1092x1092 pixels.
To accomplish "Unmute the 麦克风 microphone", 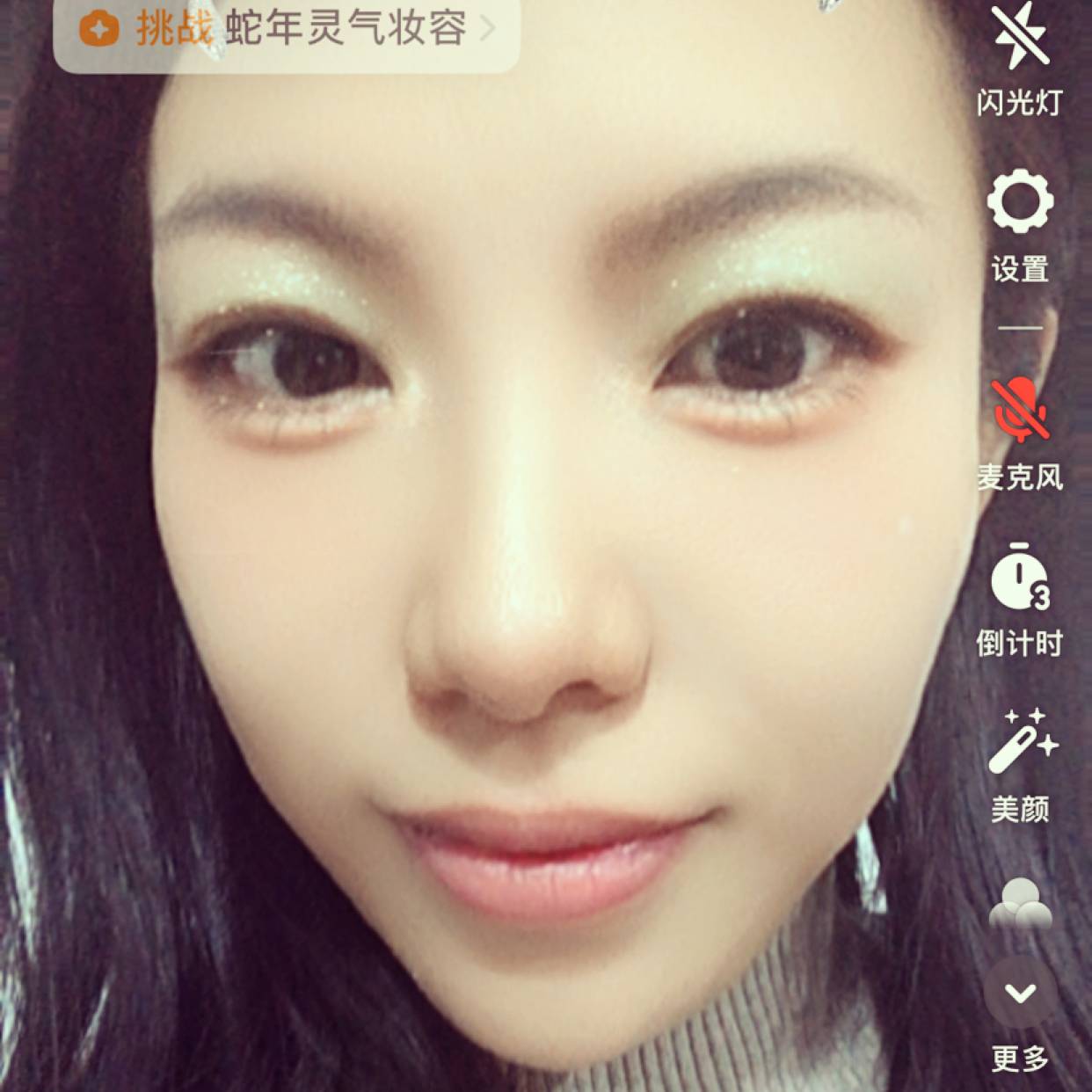I will (1020, 411).
